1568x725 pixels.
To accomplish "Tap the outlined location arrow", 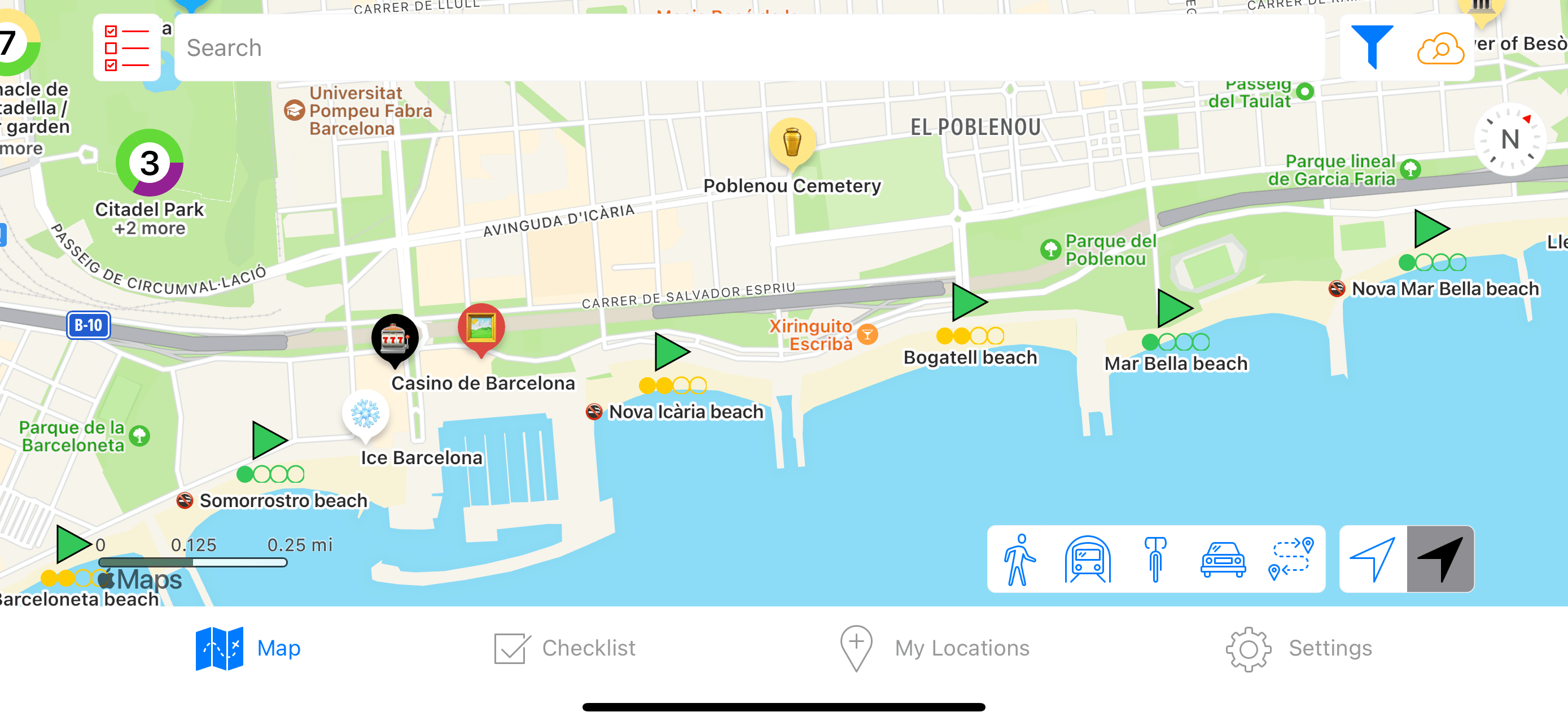I will [1373, 560].
